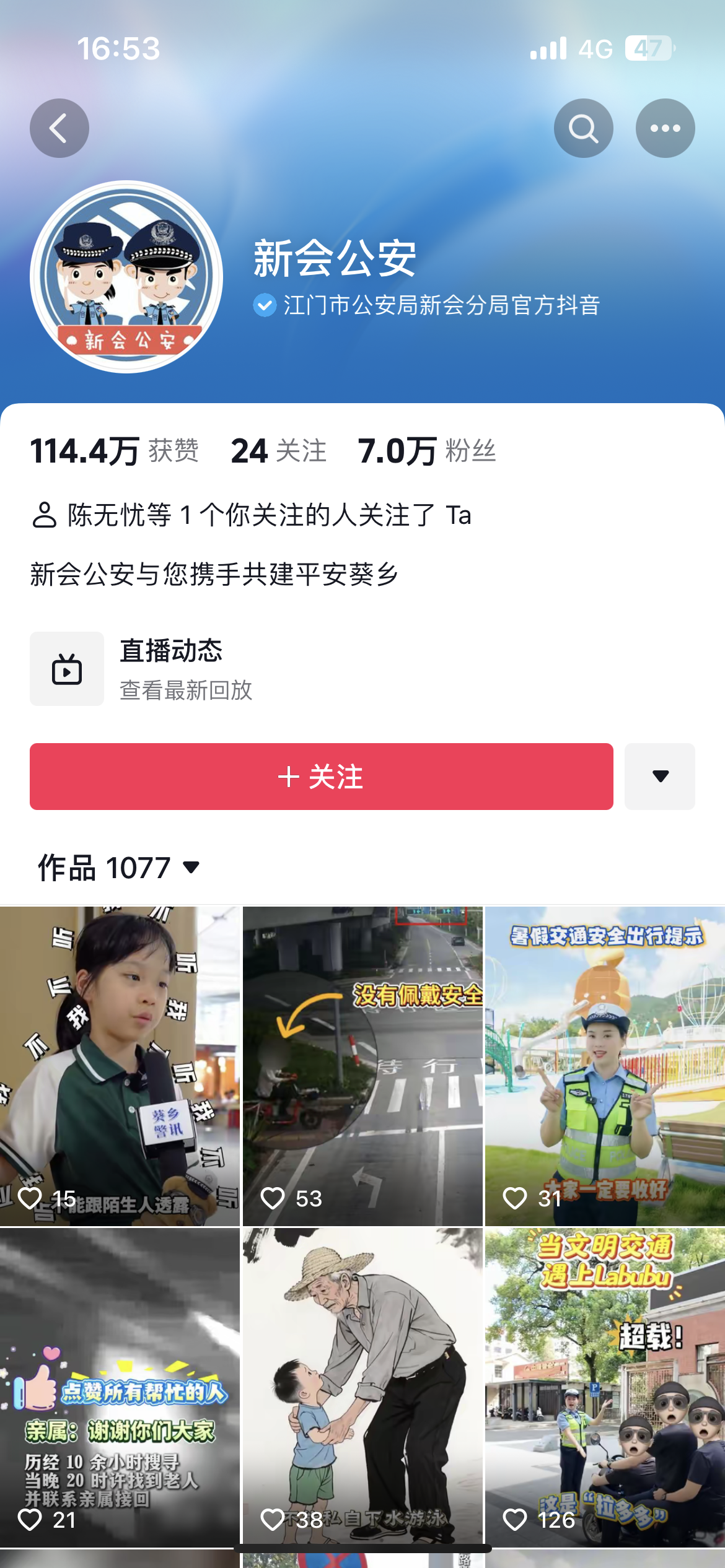View the 7.0万 粉丝 followers list
The image size is (725, 1568).
426,451
